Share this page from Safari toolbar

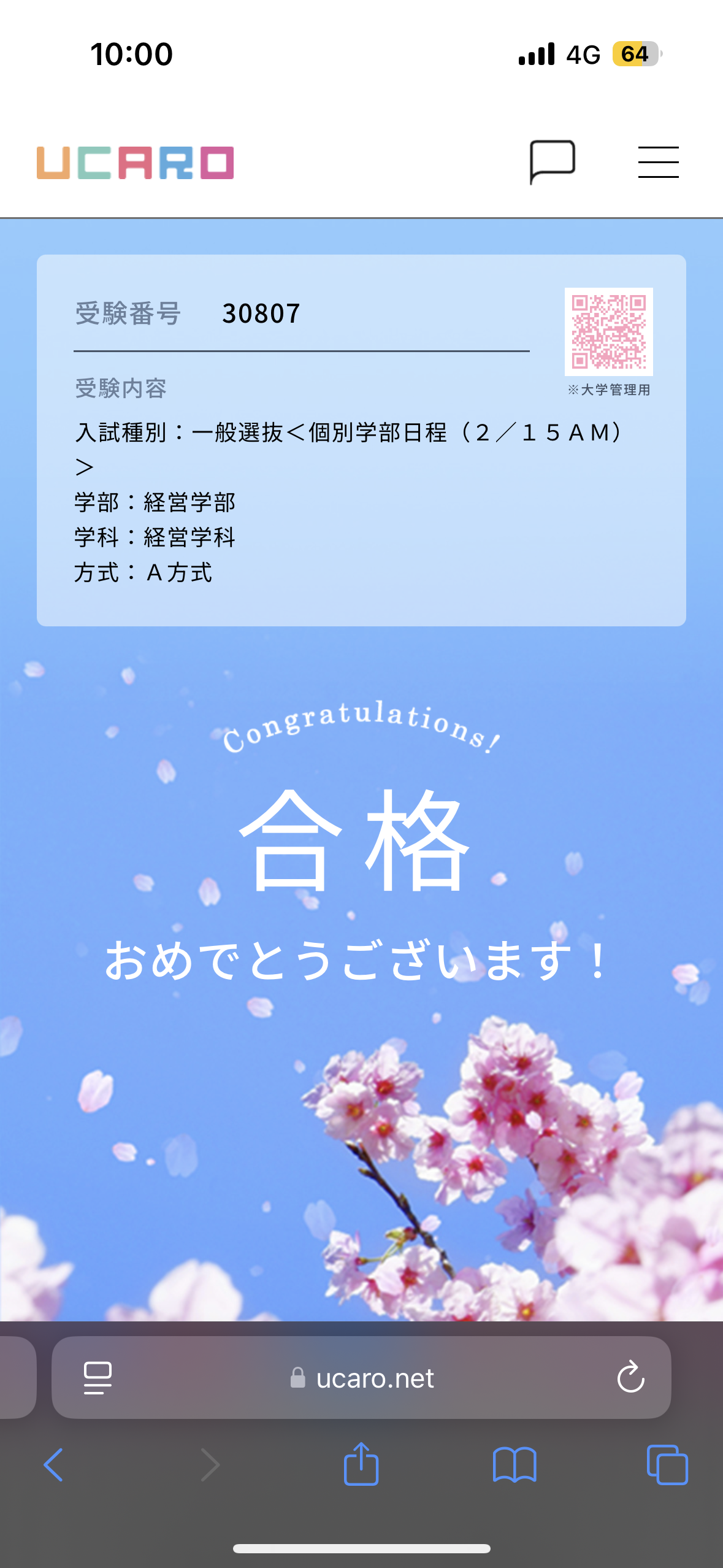361,1464
